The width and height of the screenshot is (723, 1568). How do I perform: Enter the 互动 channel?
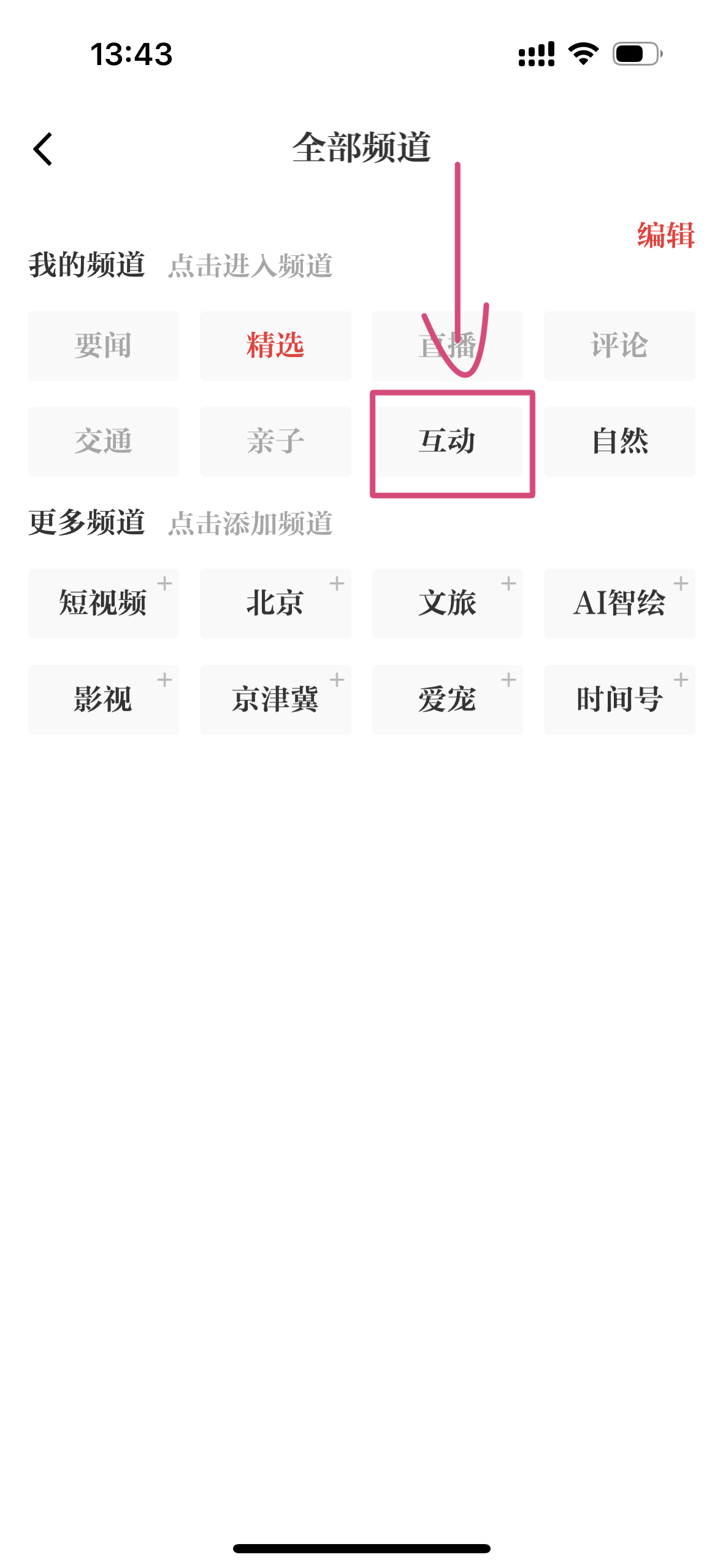coord(447,442)
